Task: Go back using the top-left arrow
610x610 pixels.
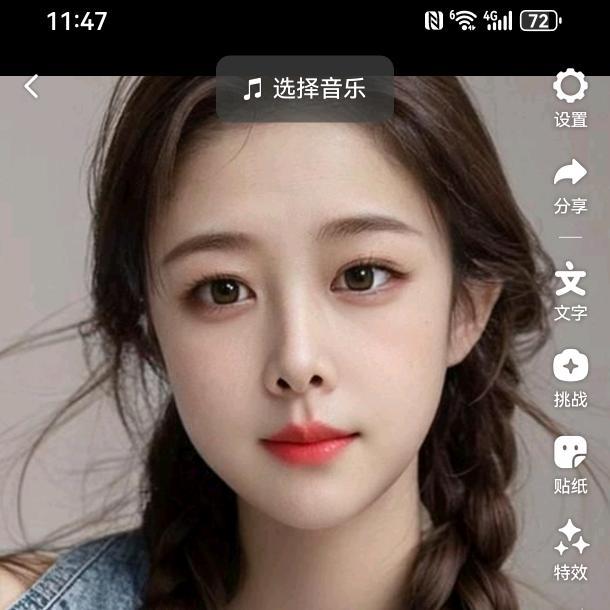Action: pos(32,87)
